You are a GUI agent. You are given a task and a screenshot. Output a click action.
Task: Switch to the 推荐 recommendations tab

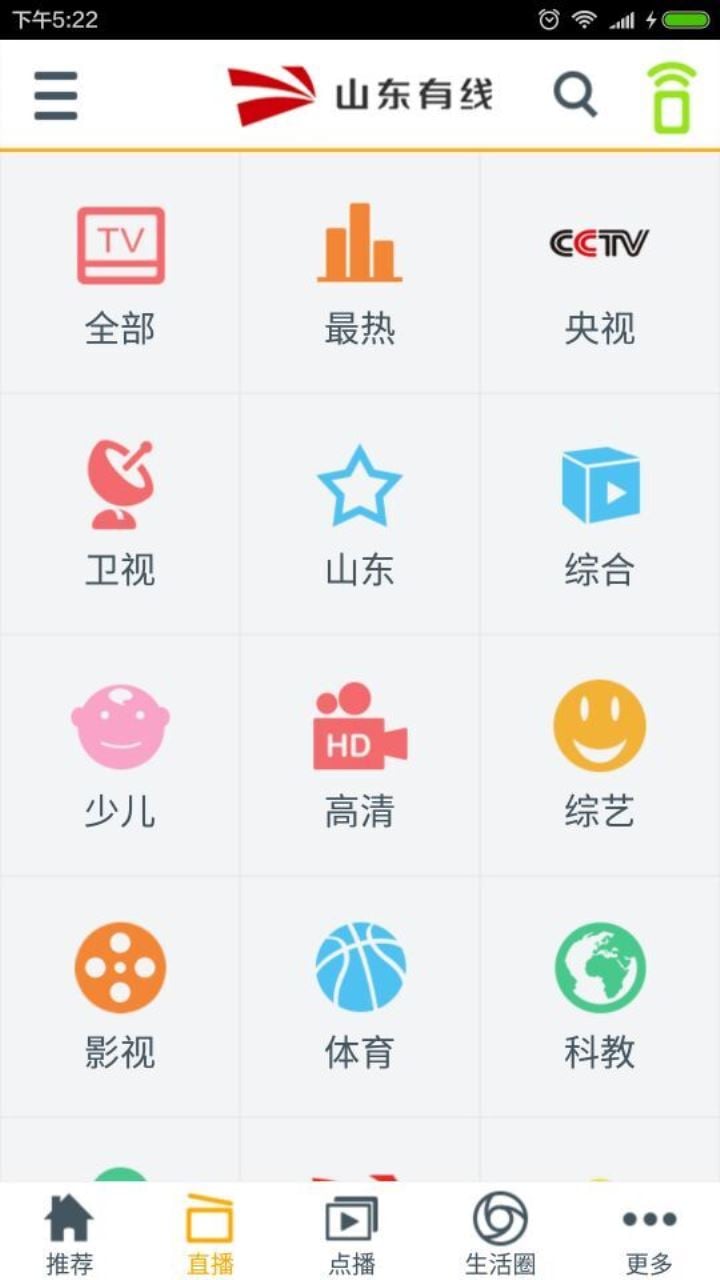click(x=67, y=1232)
